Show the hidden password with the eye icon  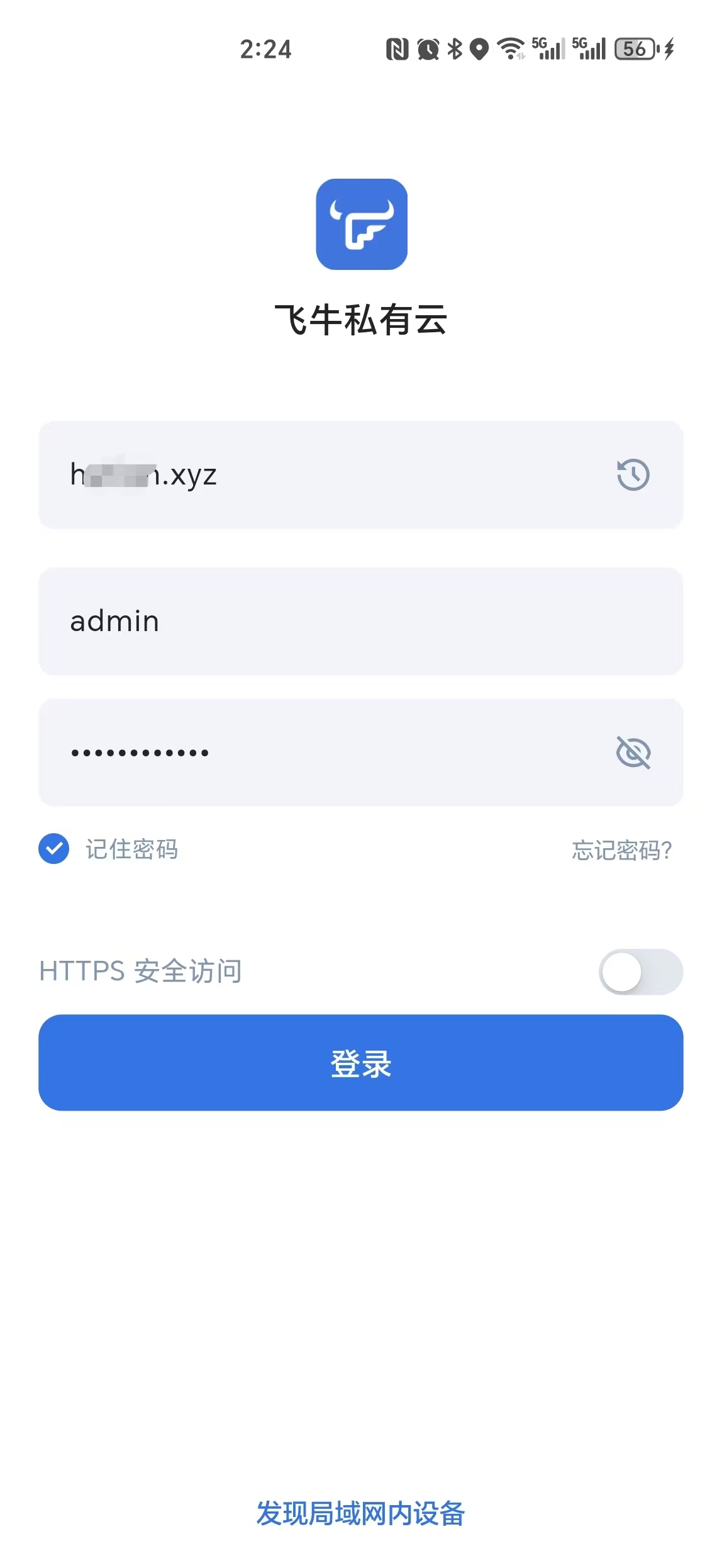[633, 753]
